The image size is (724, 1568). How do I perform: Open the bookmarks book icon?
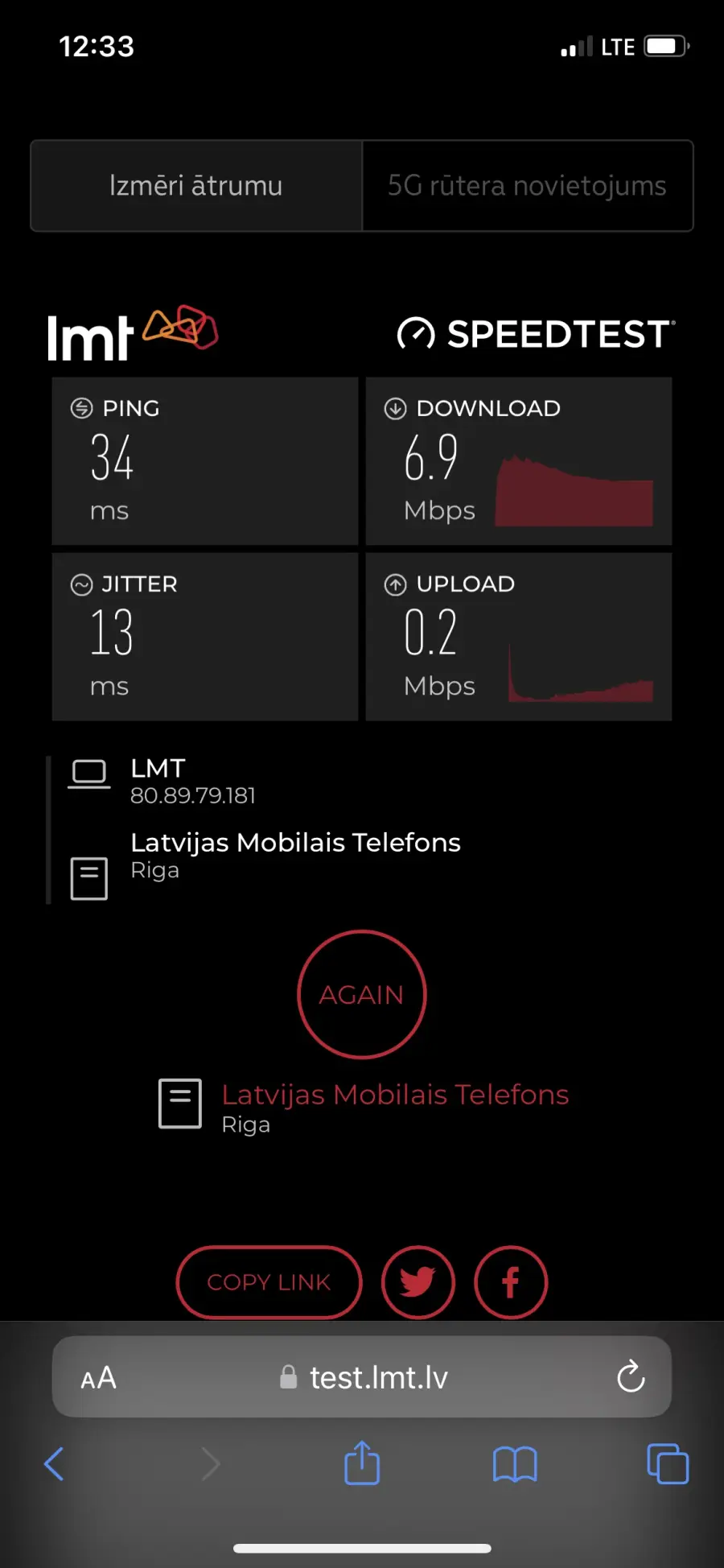(x=515, y=1464)
